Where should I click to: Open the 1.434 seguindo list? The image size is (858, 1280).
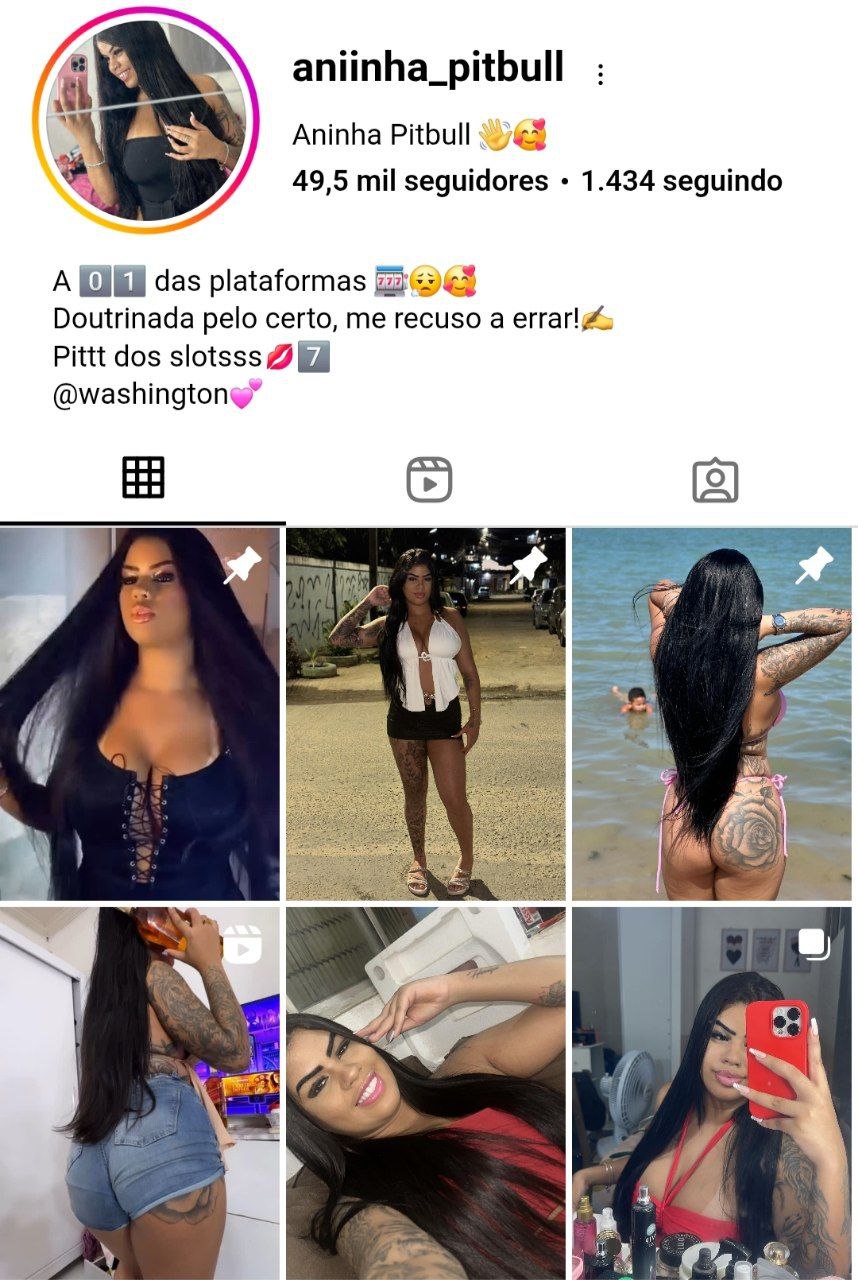tap(681, 181)
